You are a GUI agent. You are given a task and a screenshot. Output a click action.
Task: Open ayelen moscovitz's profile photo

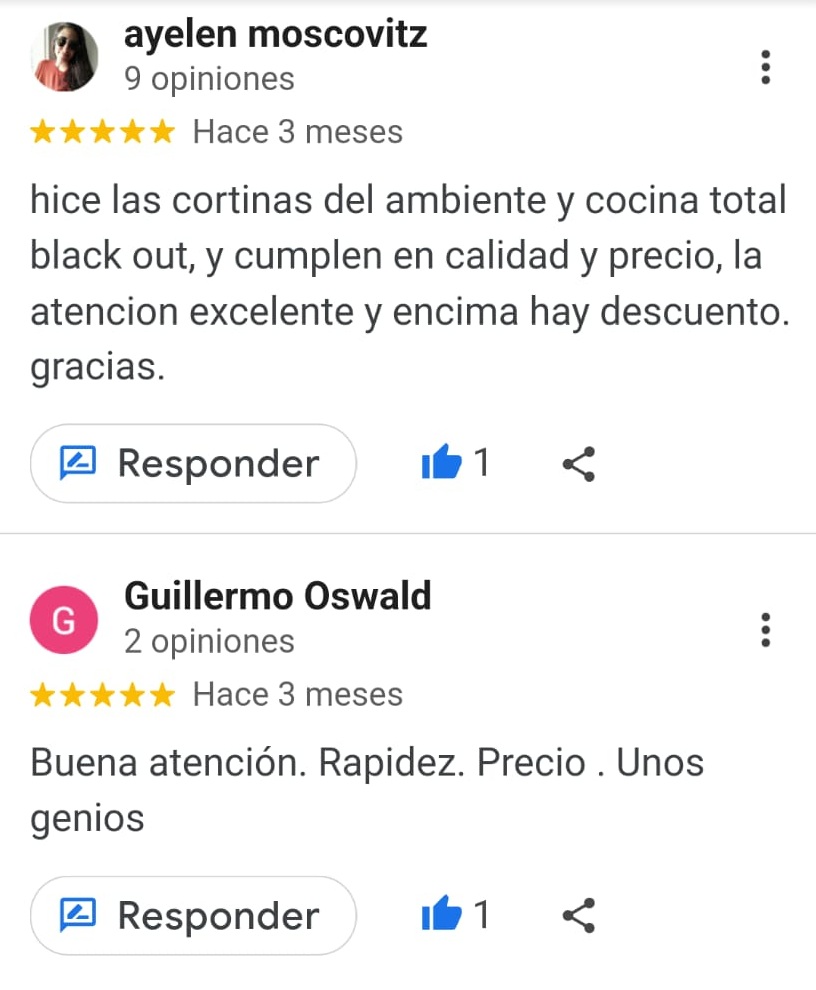coord(65,56)
